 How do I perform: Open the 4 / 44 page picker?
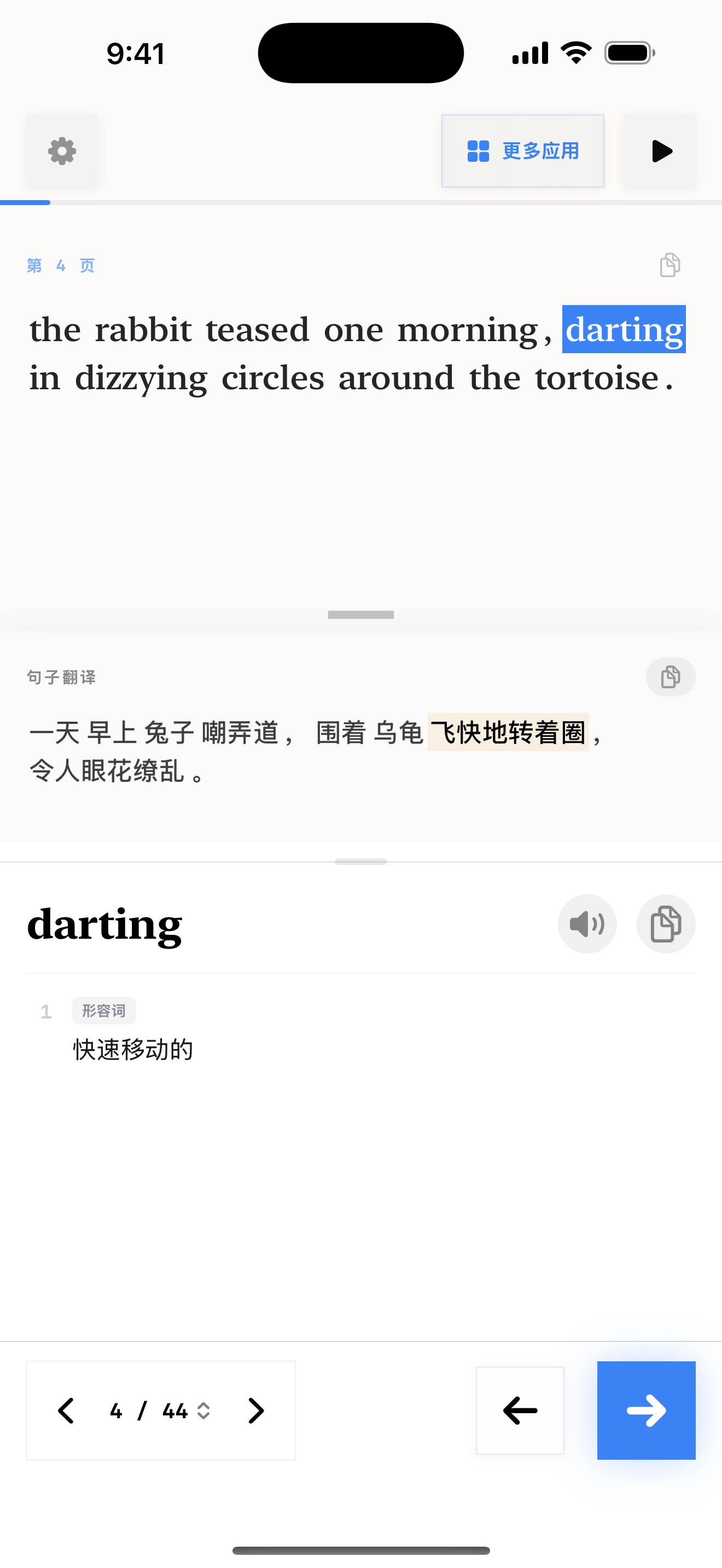click(161, 1411)
